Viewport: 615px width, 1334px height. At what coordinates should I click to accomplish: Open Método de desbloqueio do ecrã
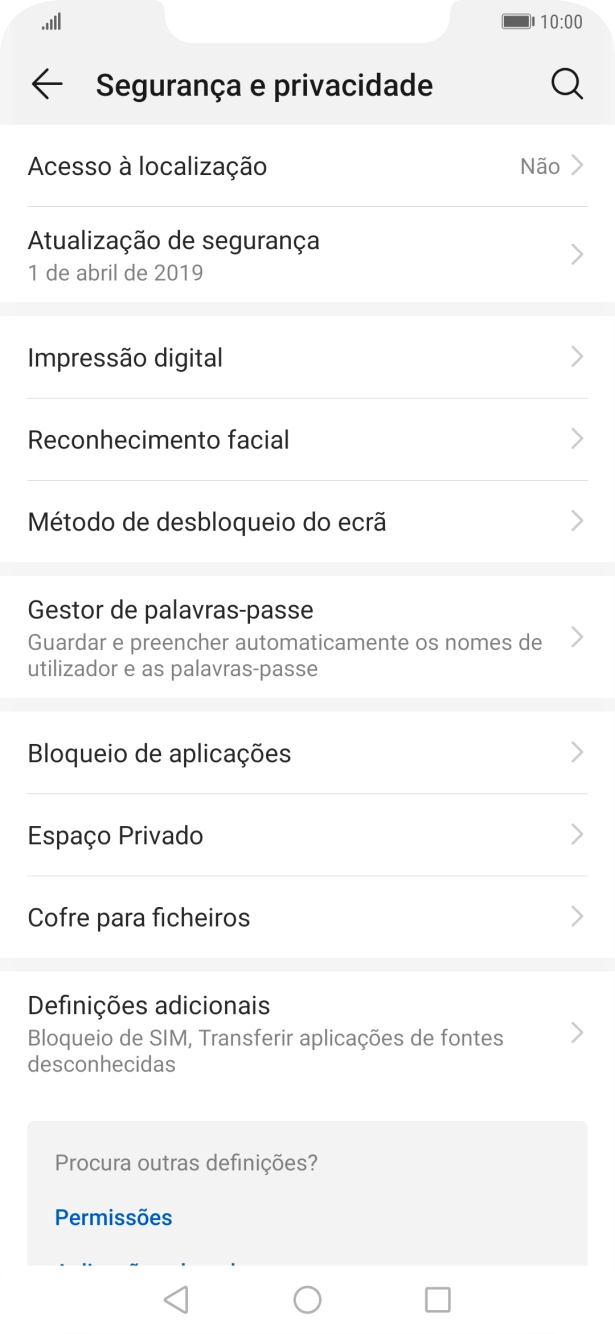click(306, 522)
